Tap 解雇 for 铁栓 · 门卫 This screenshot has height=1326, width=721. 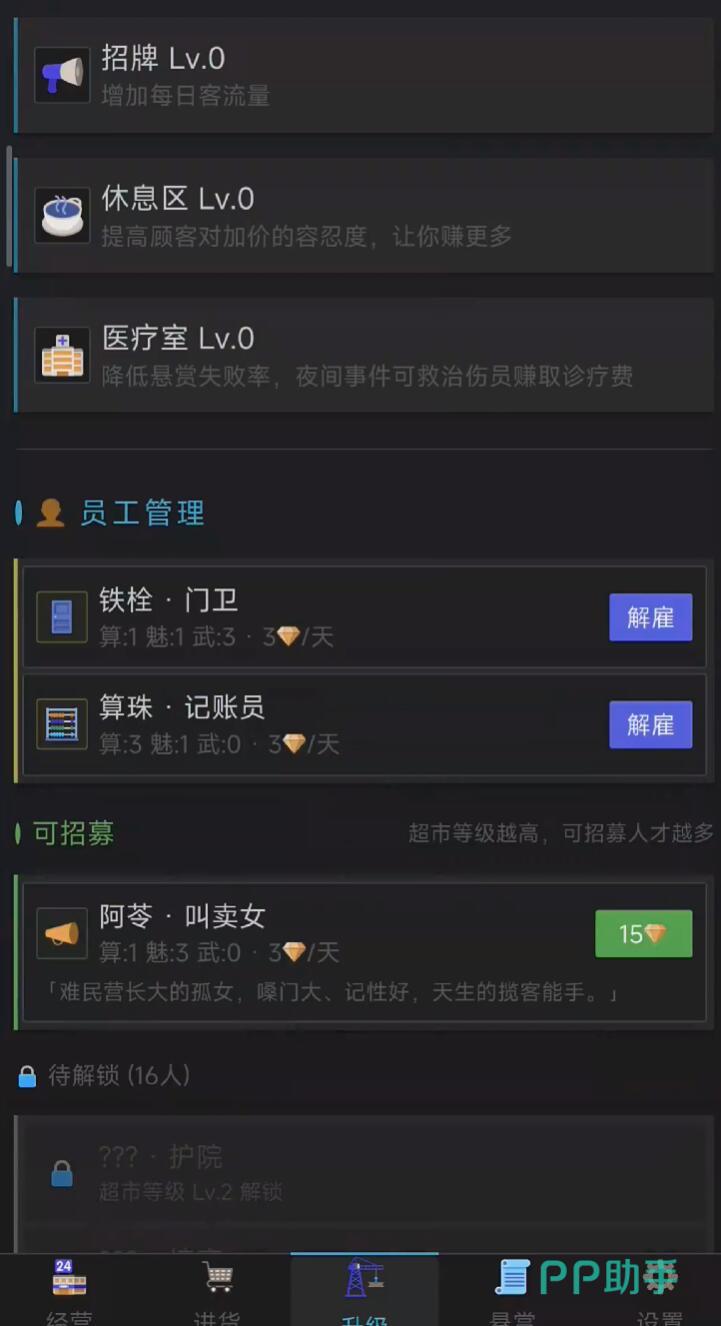tap(650, 617)
